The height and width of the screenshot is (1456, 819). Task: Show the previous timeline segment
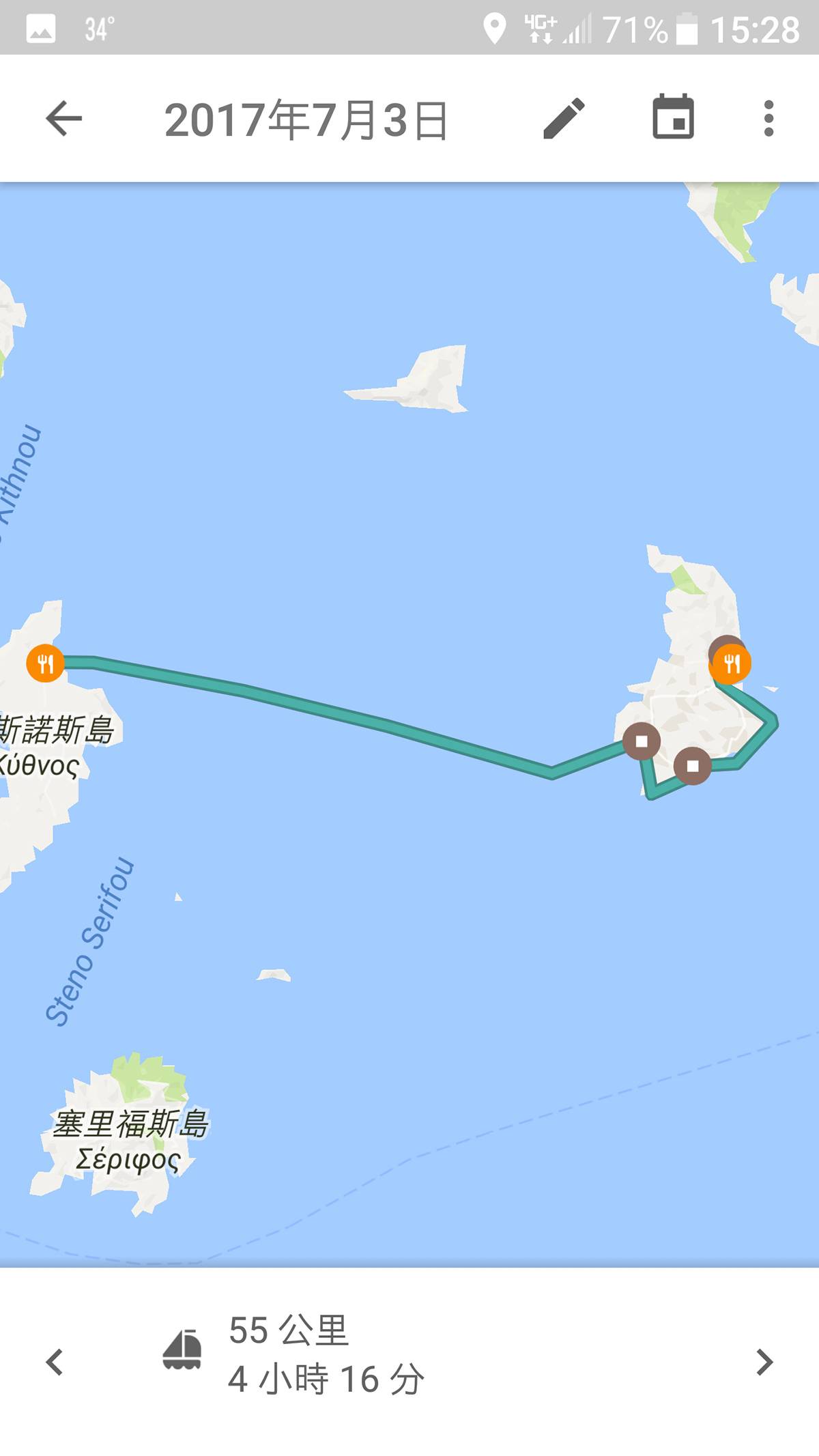point(55,1362)
